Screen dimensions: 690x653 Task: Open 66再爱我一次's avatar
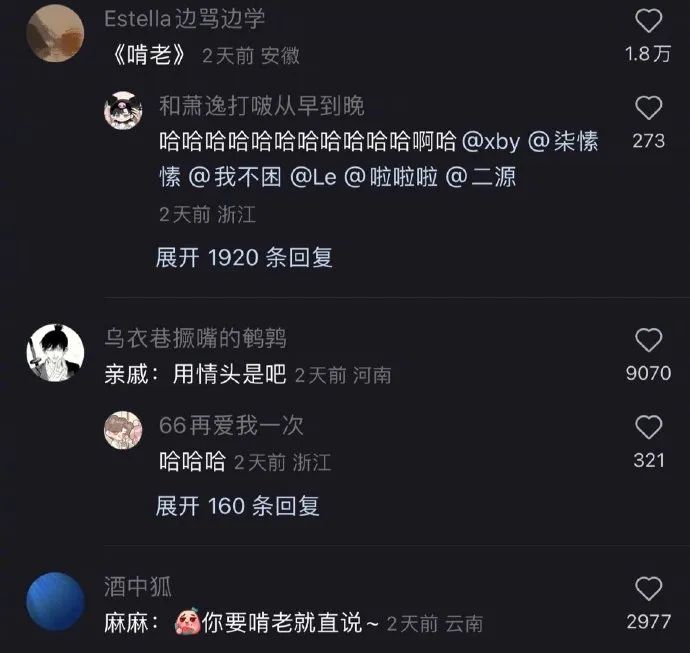tap(123, 429)
